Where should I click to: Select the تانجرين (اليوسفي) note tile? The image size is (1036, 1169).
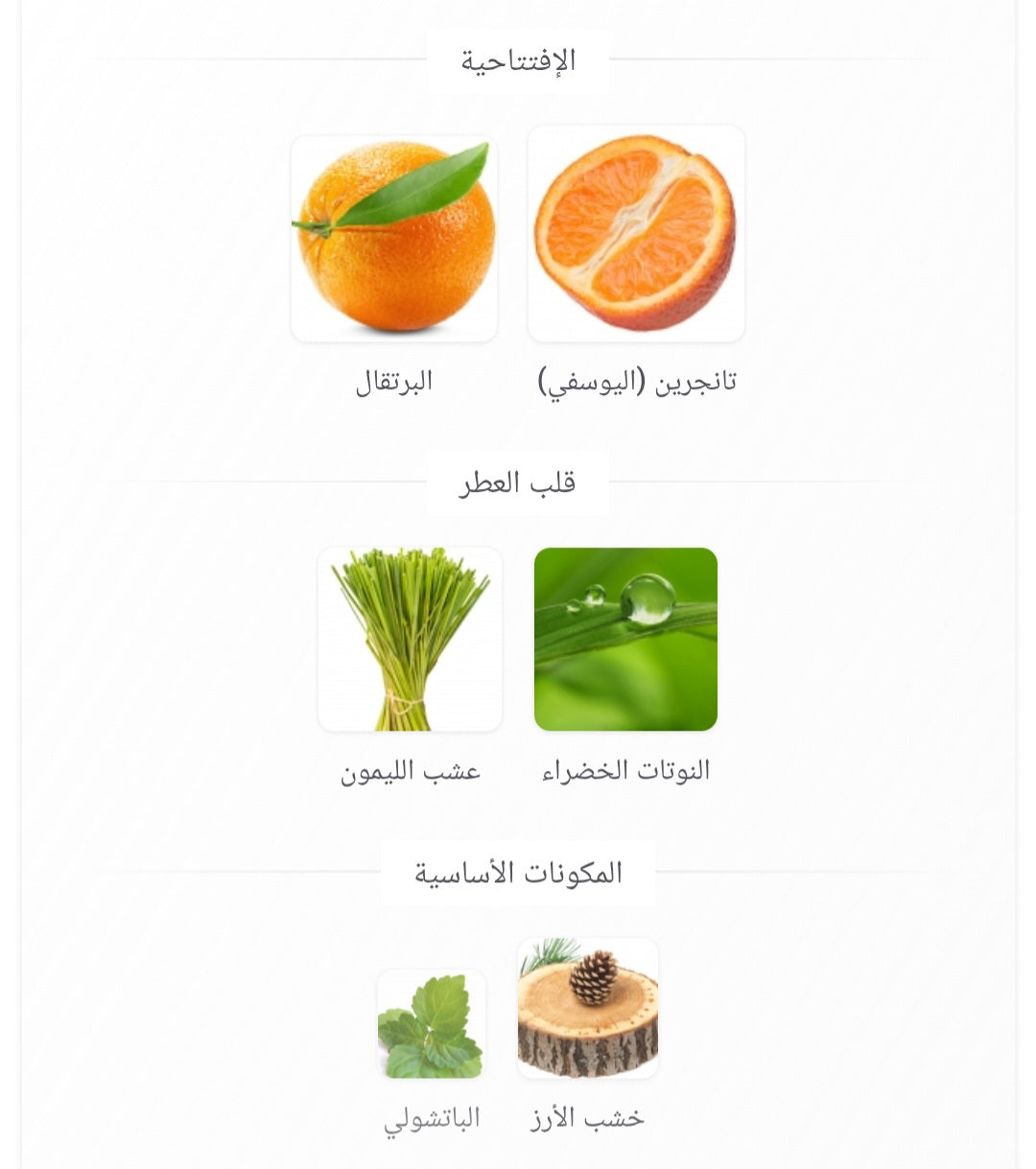click(x=636, y=235)
